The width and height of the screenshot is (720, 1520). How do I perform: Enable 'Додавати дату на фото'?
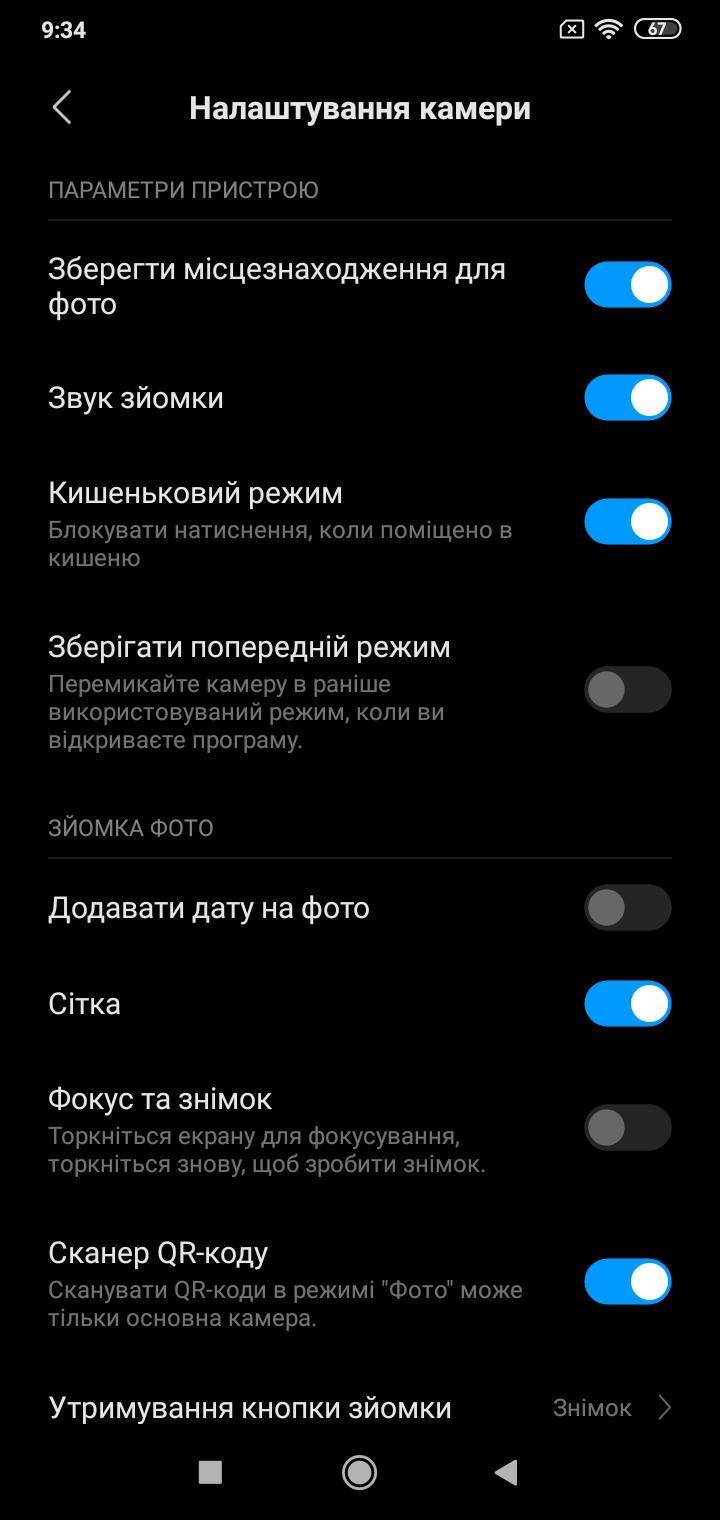pos(627,907)
